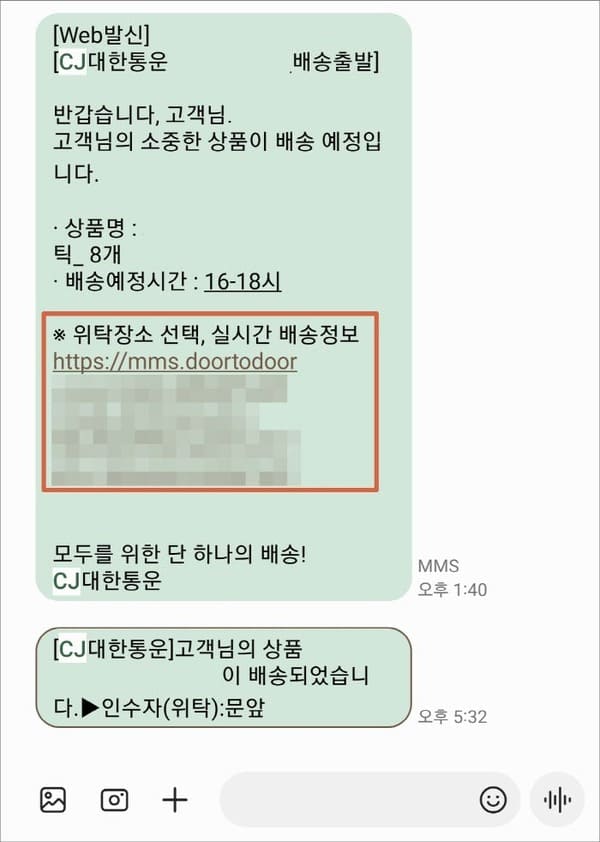Open the emoji smiley picker
Screen dimensions: 600x842
coord(493,799)
